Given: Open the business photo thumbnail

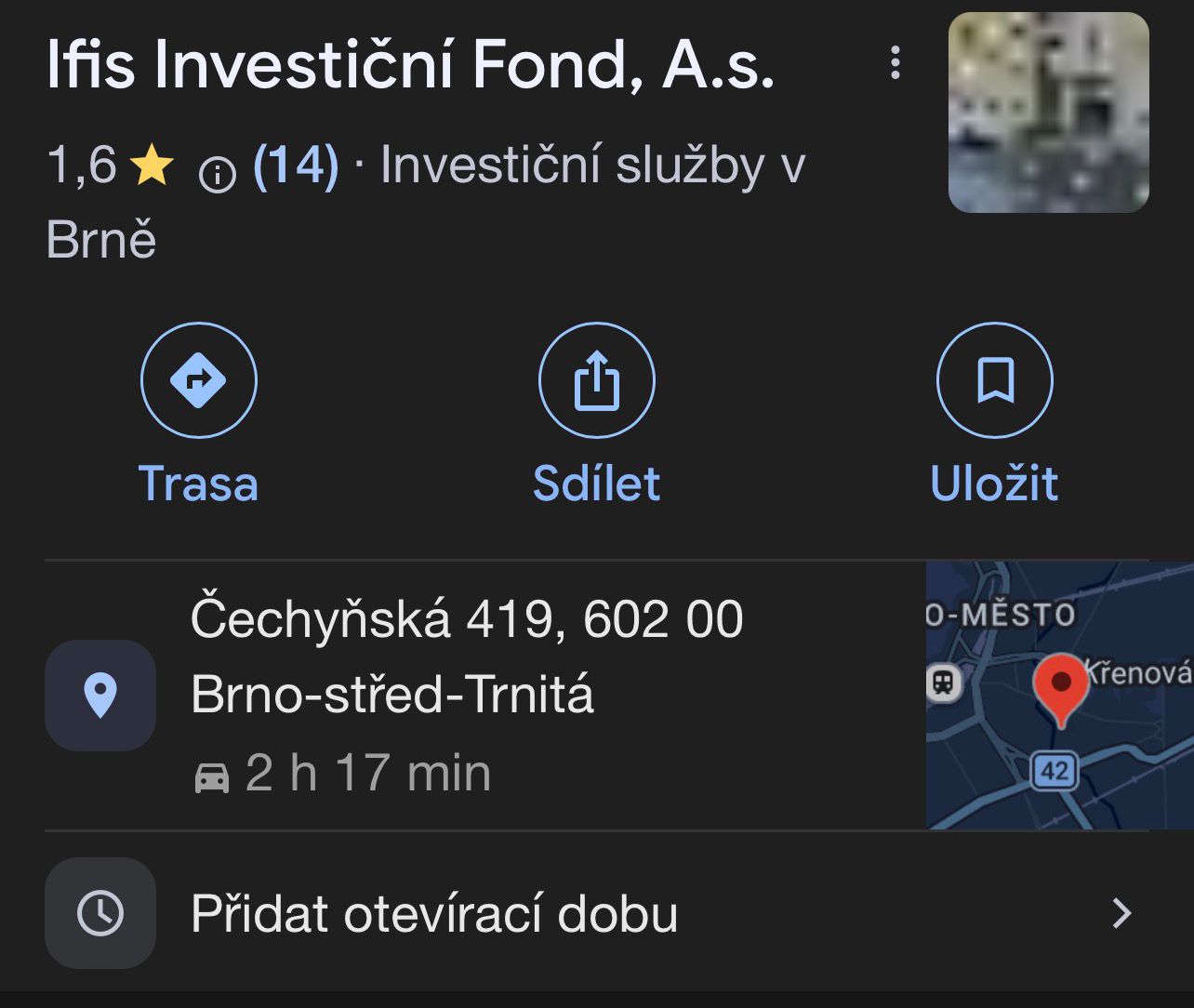Looking at the screenshot, I should pyautogui.click(x=1048, y=113).
